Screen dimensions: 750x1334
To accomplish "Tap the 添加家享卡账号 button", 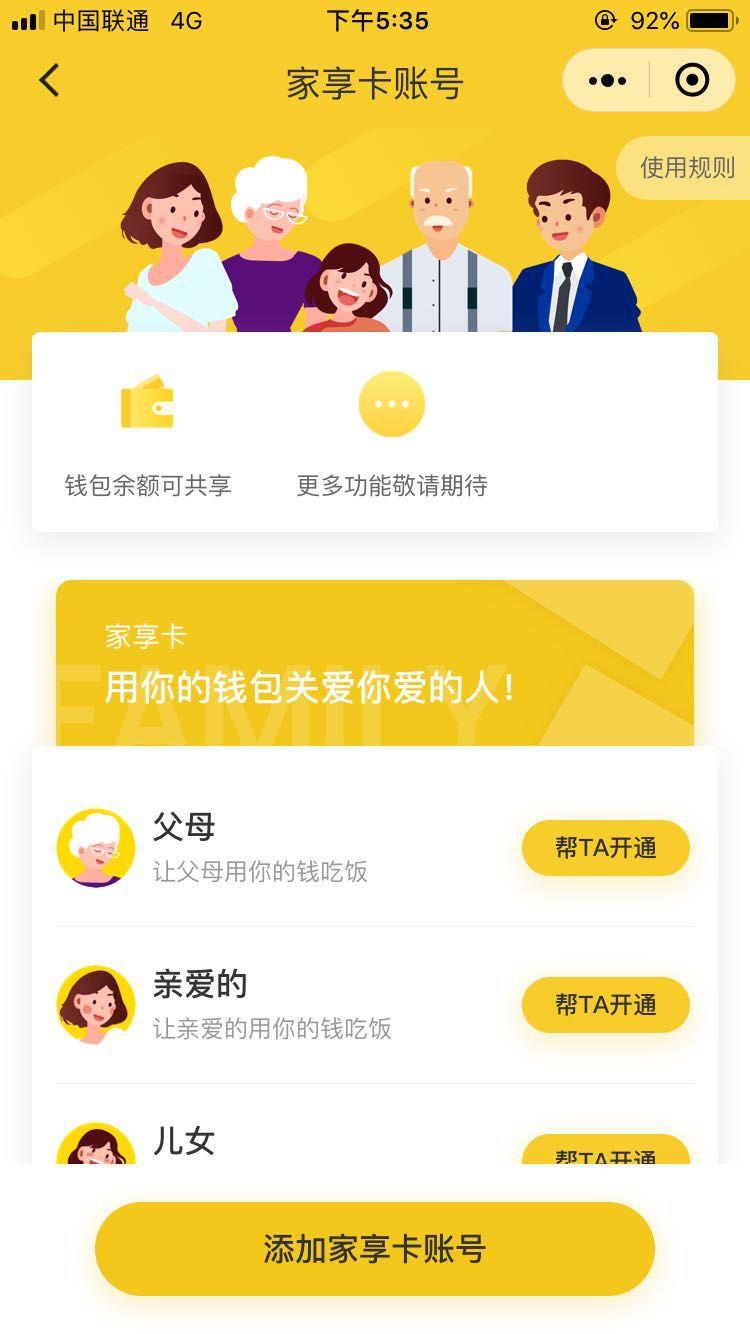I will (x=375, y=1249).
